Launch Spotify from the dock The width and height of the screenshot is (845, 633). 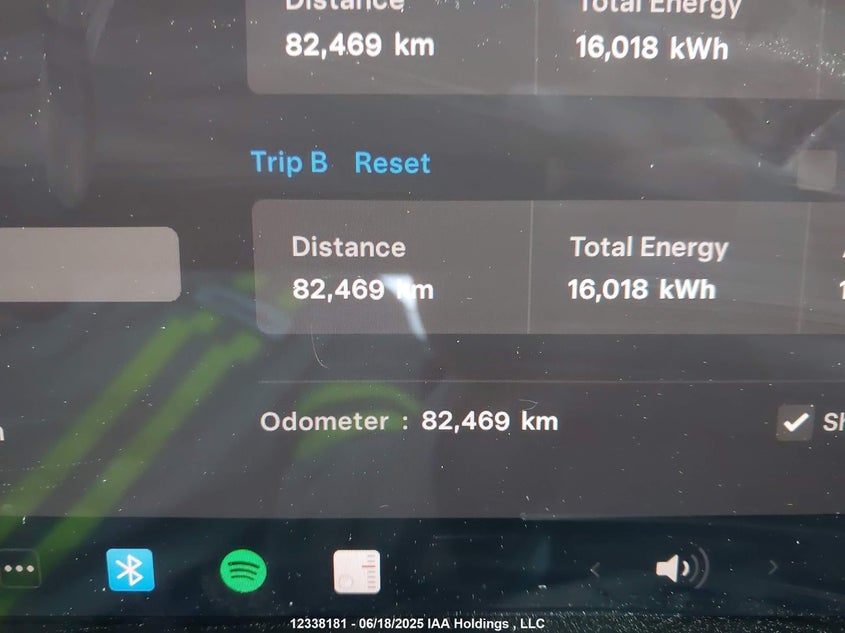243,572
